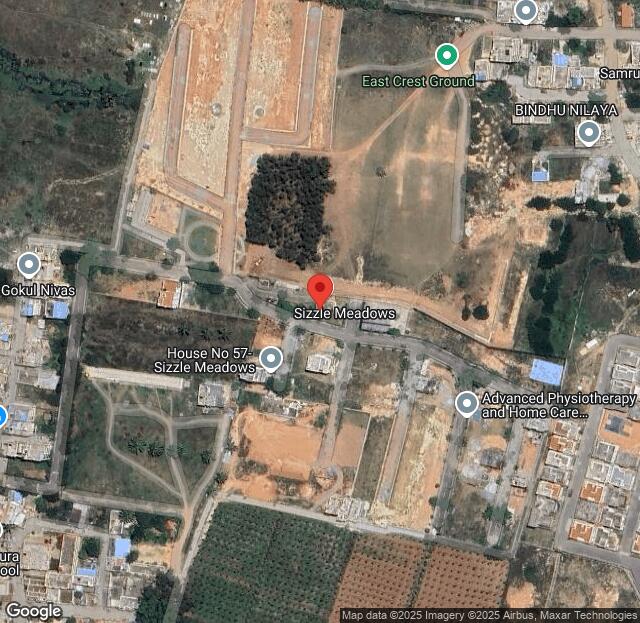Select House No 57- Sizzle Meadows marker

270,358
